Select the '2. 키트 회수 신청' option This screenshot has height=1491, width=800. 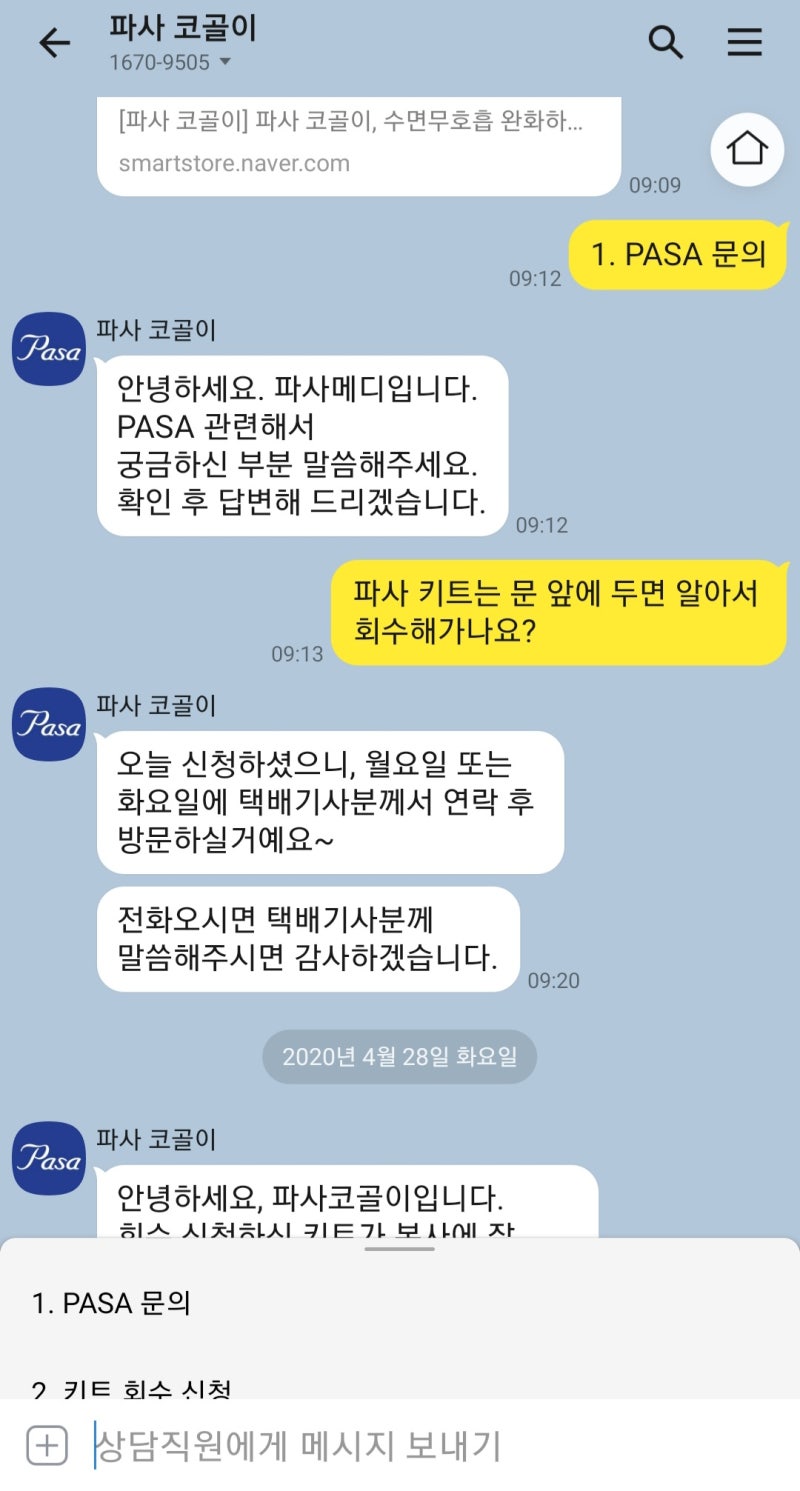(132, 1389)
